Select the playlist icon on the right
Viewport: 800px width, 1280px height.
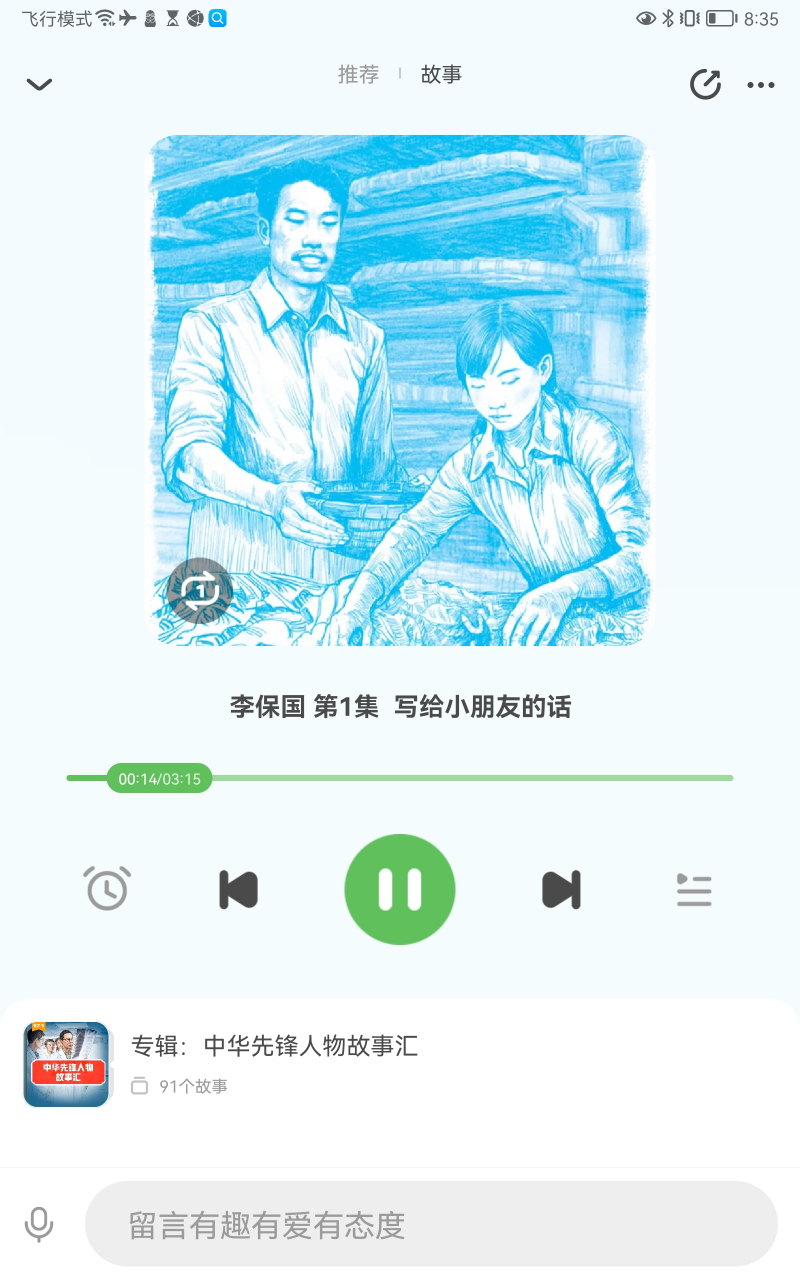click(694, 889)
